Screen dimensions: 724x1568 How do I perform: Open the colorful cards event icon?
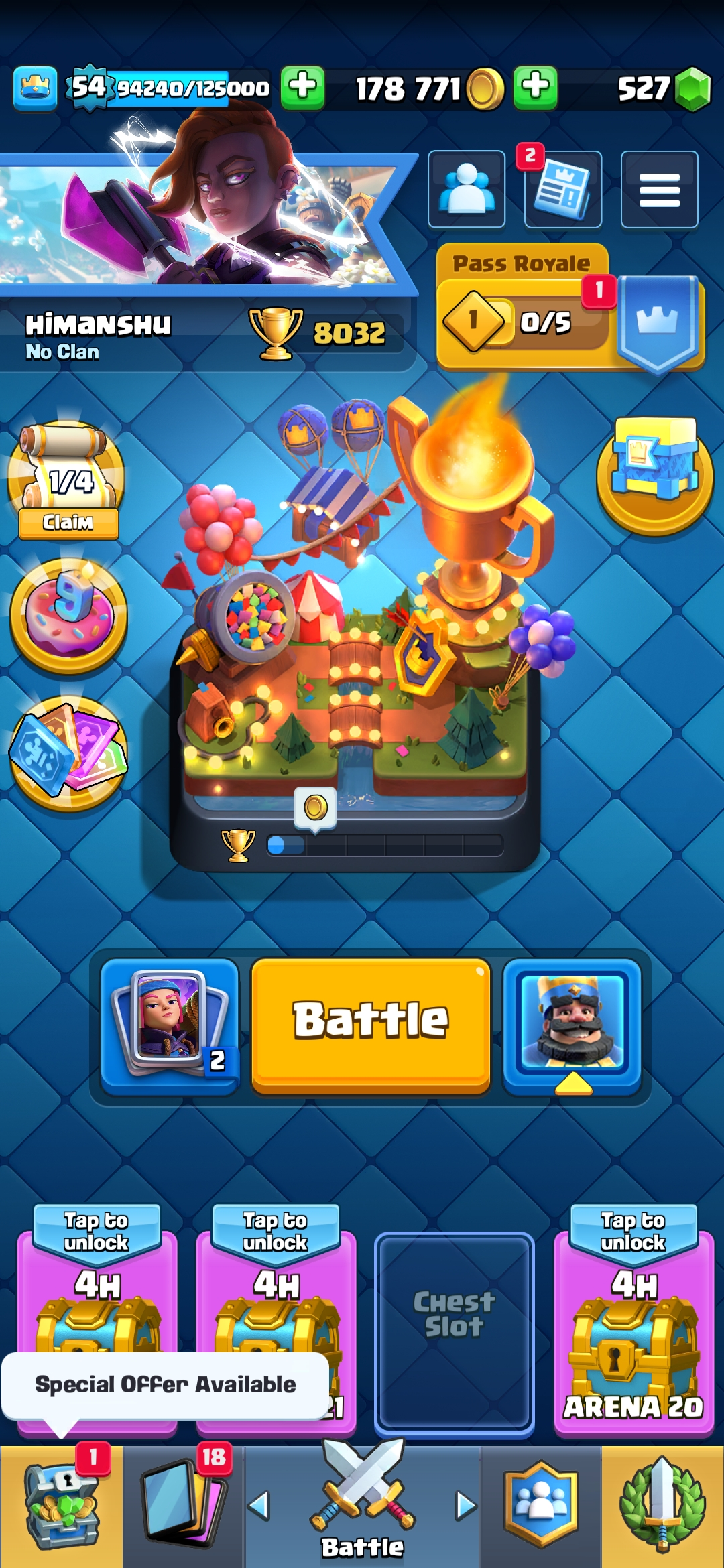pyautogui.click(x=68, y=753)
